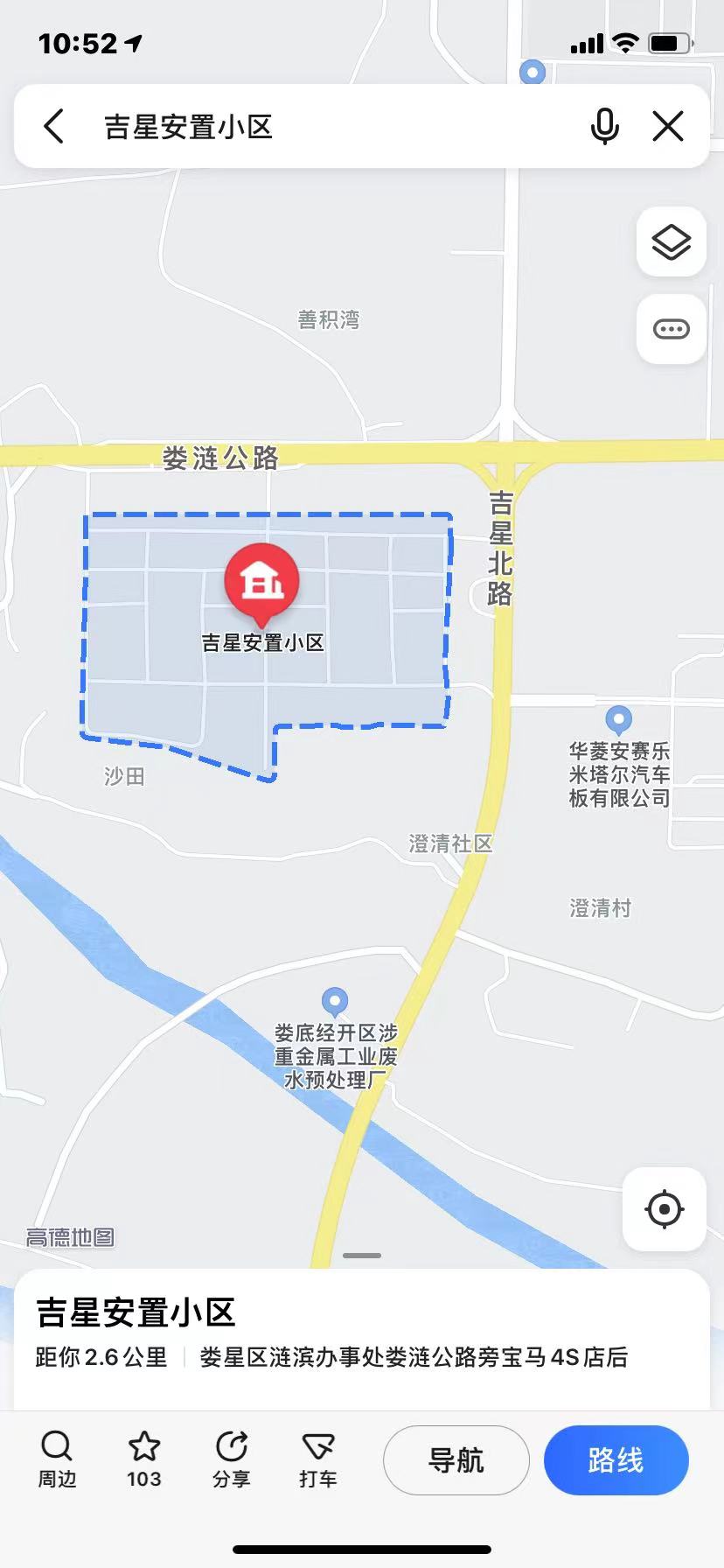Start navigation with the 导航 button

[456, 1459]
